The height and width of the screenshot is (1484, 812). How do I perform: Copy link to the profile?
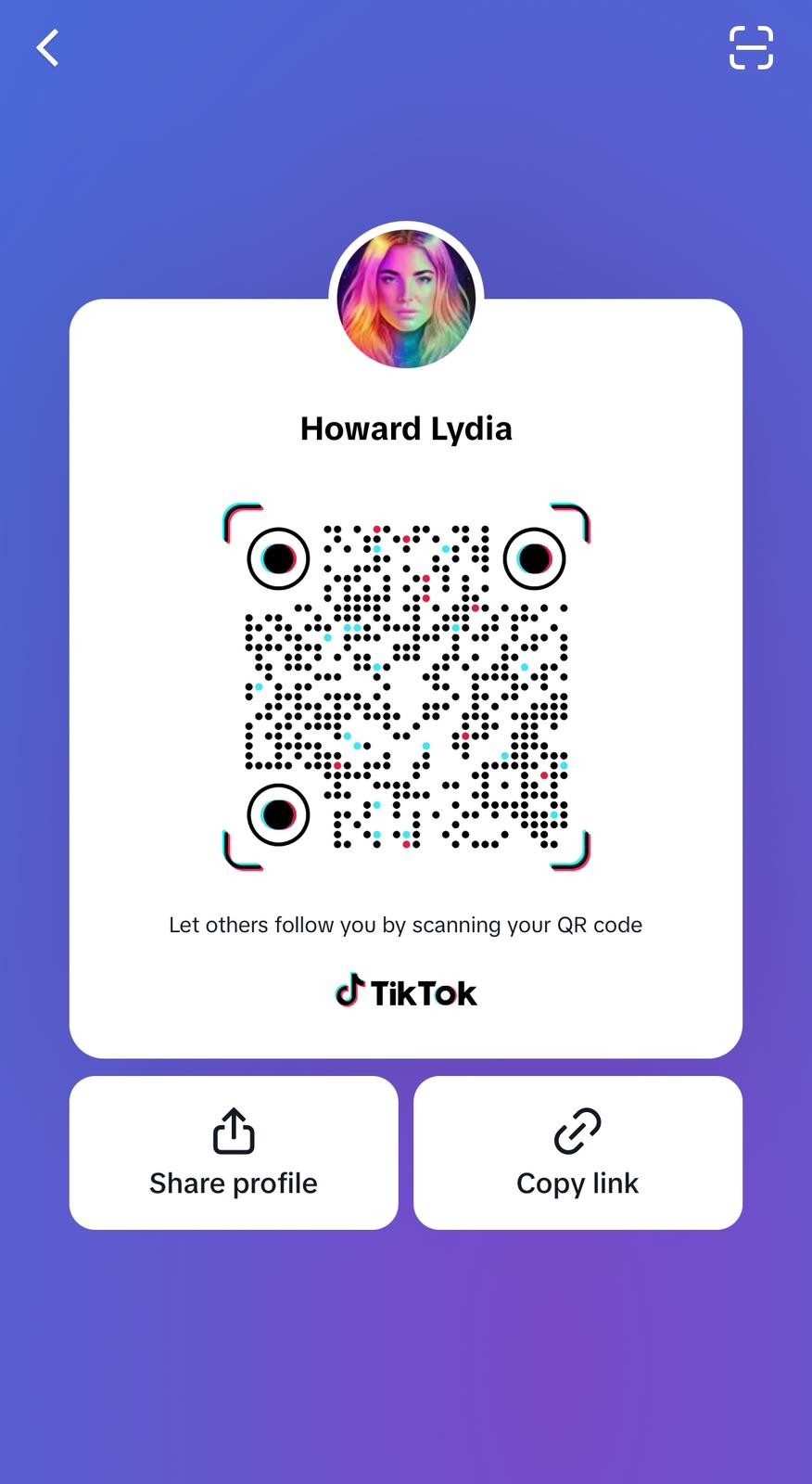coord(577,1152)
